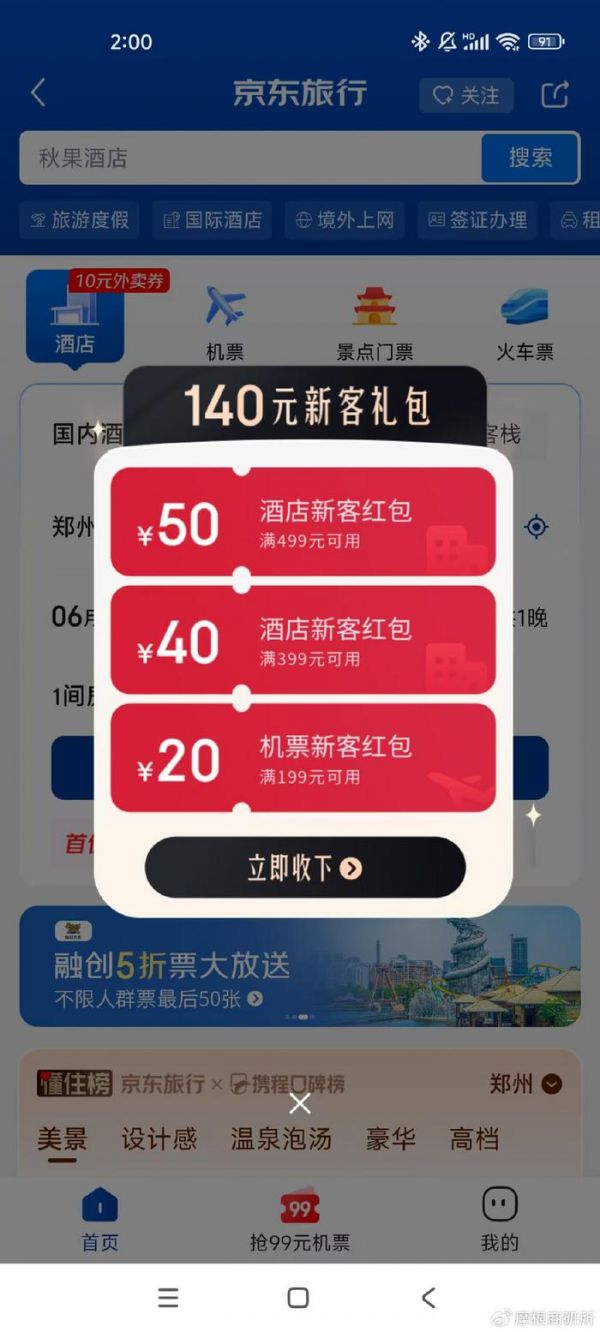
Task: Open the 旅游度假 chip
Action: (80, 220)
